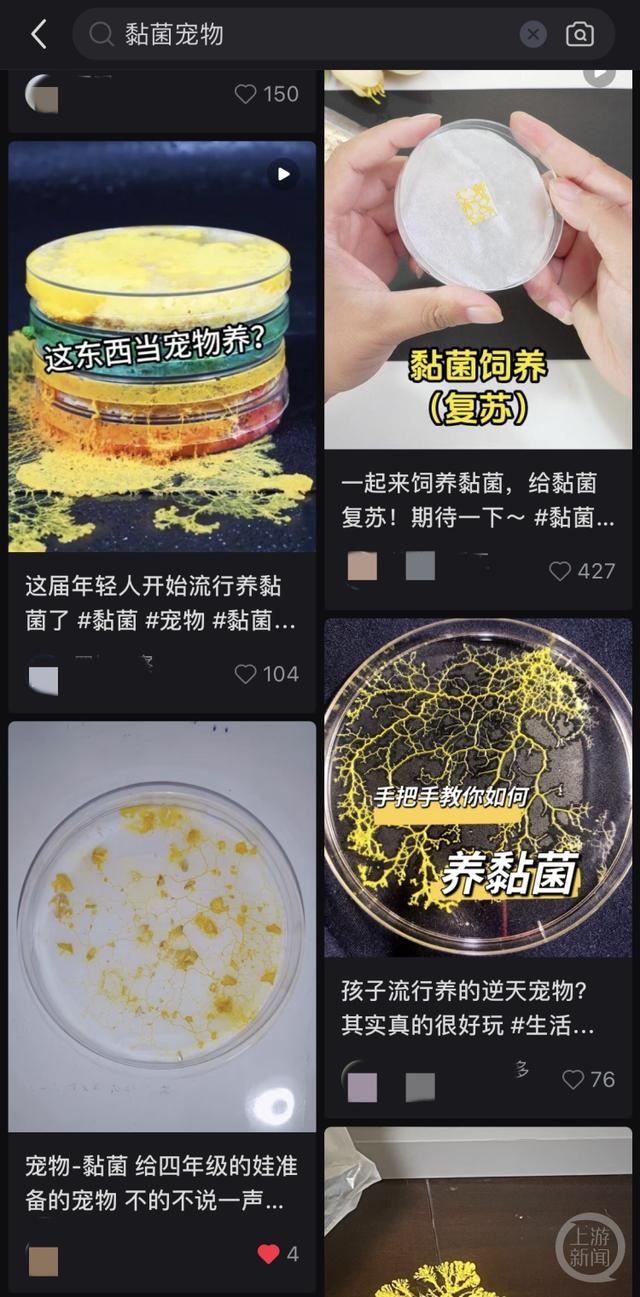Like the post with 427 likes

560,571
